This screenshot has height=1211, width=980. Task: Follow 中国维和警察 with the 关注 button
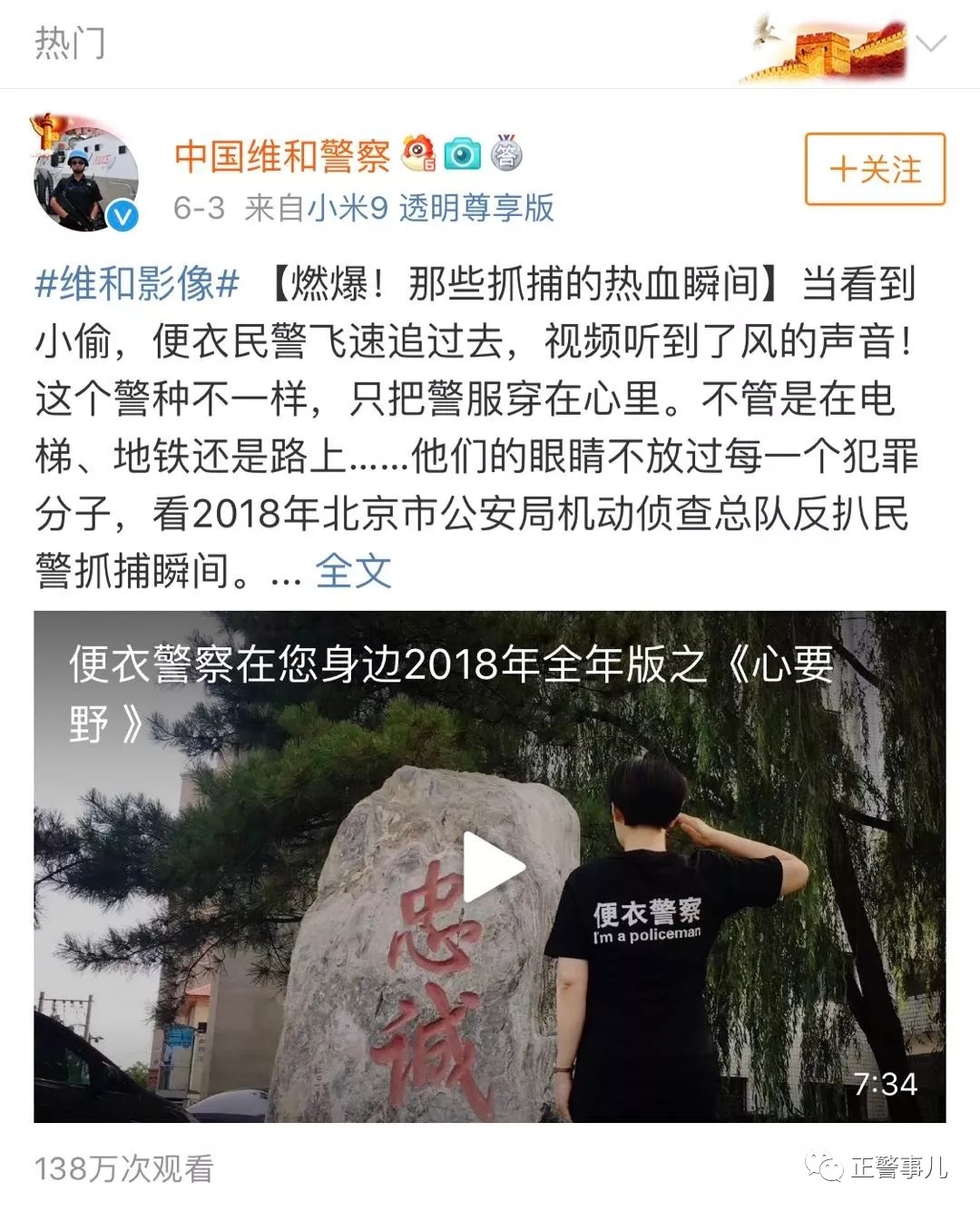(875, 169)
